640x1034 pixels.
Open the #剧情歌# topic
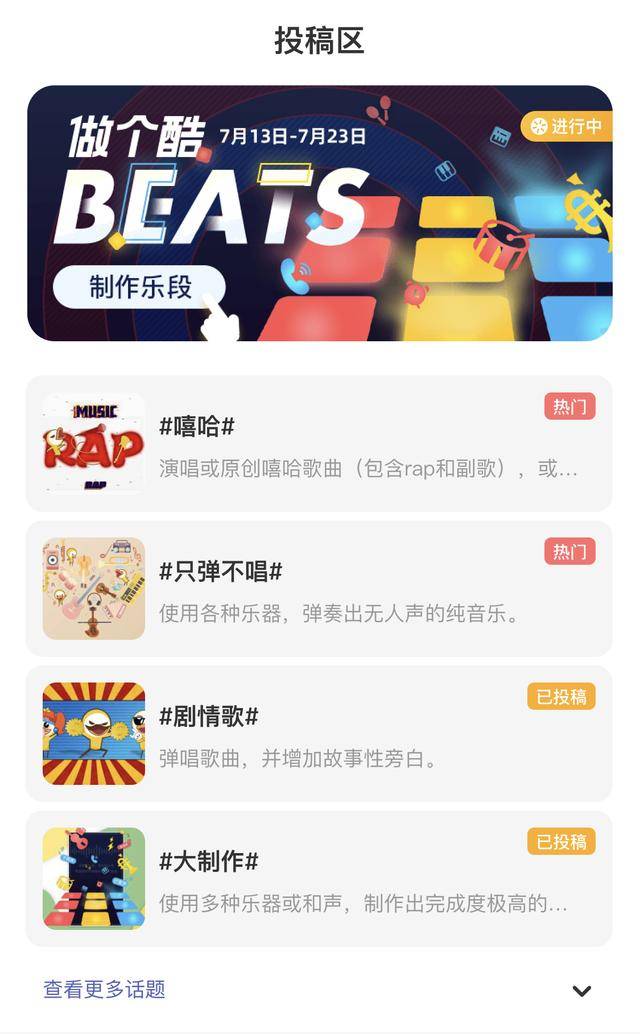tap(319, 734)
